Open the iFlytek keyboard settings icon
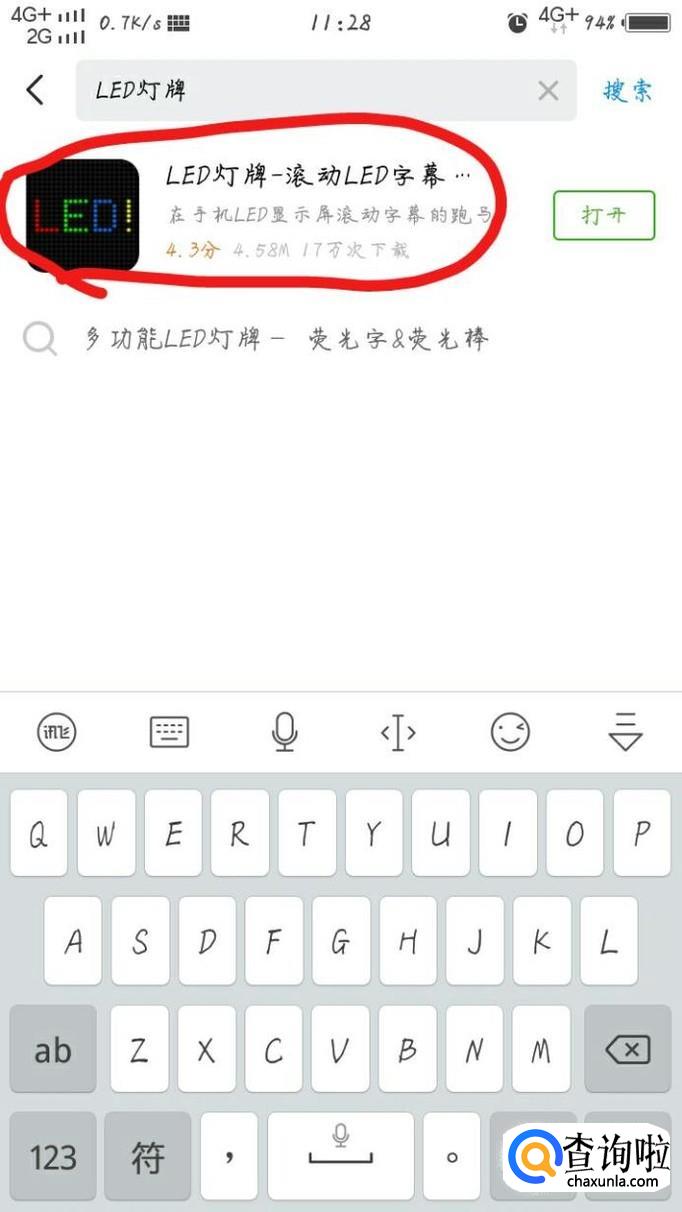The height and width of the screenshot is (1212, 682). [x=57, y=733]
